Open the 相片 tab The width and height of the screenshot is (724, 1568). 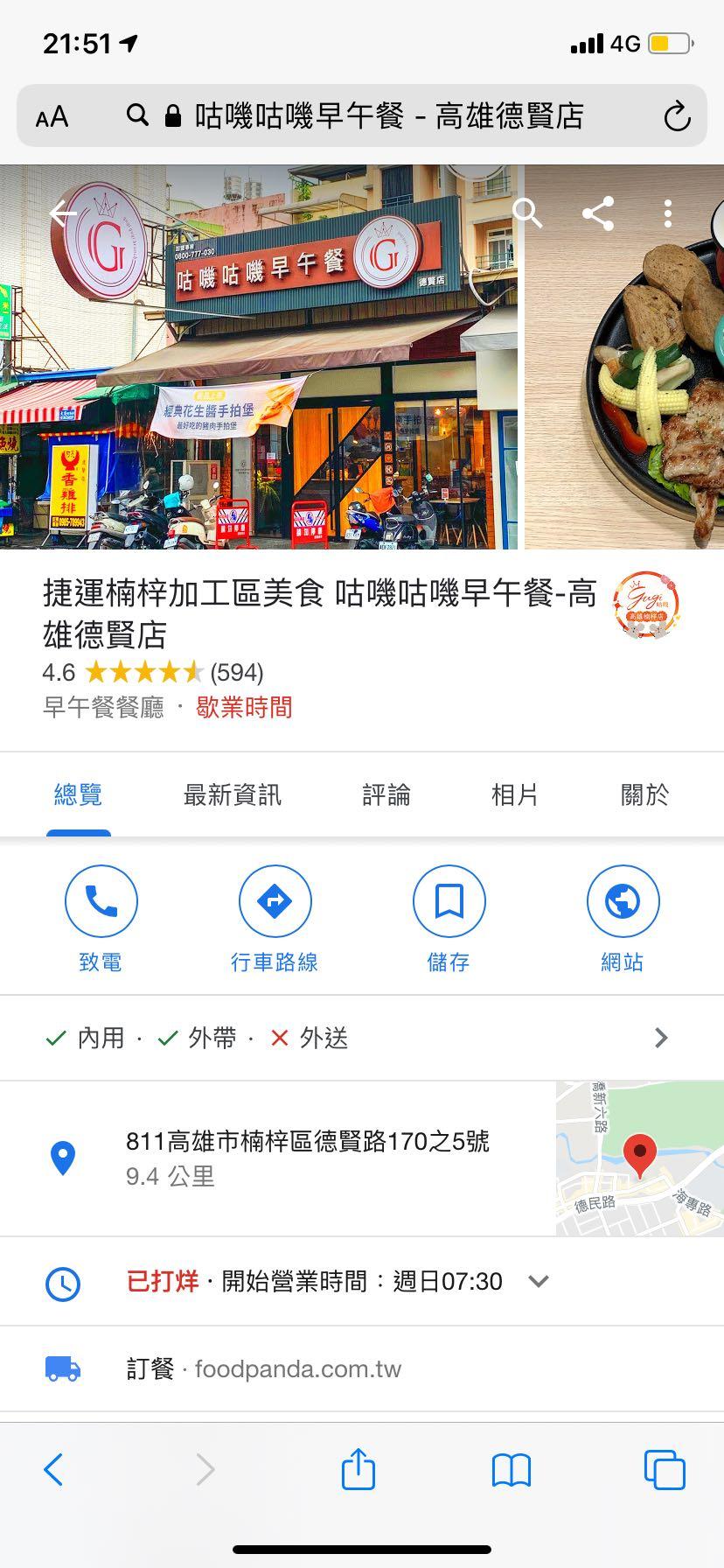pos(514,794)
